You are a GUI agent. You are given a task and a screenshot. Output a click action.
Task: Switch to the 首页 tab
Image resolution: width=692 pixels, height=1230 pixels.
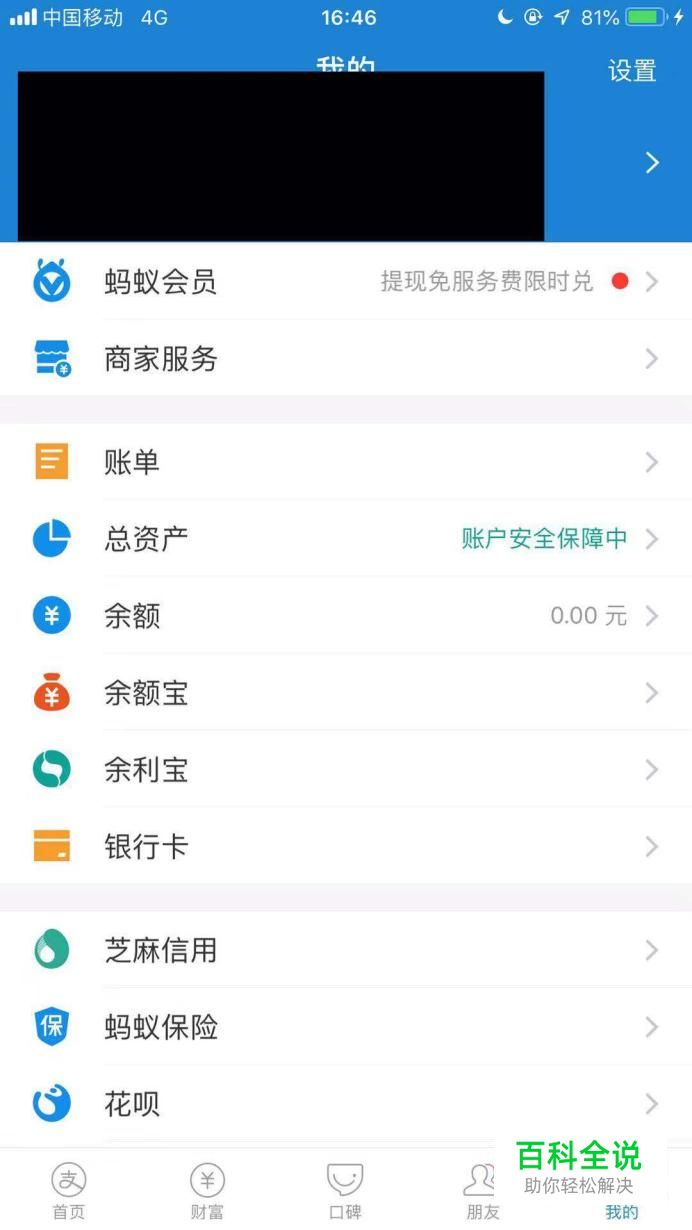(x=69, y=1191)
